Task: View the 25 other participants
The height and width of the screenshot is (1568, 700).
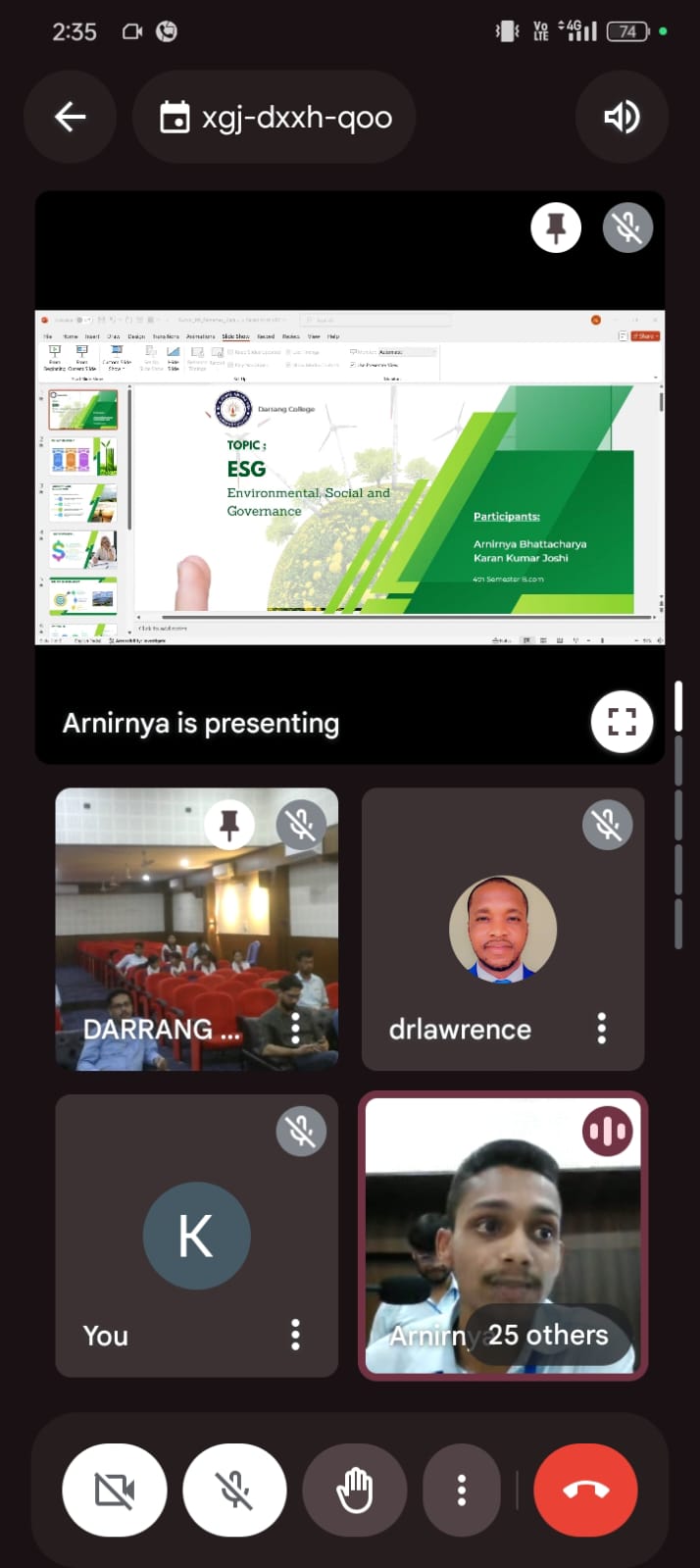Action: click(x=547, y=1335)
